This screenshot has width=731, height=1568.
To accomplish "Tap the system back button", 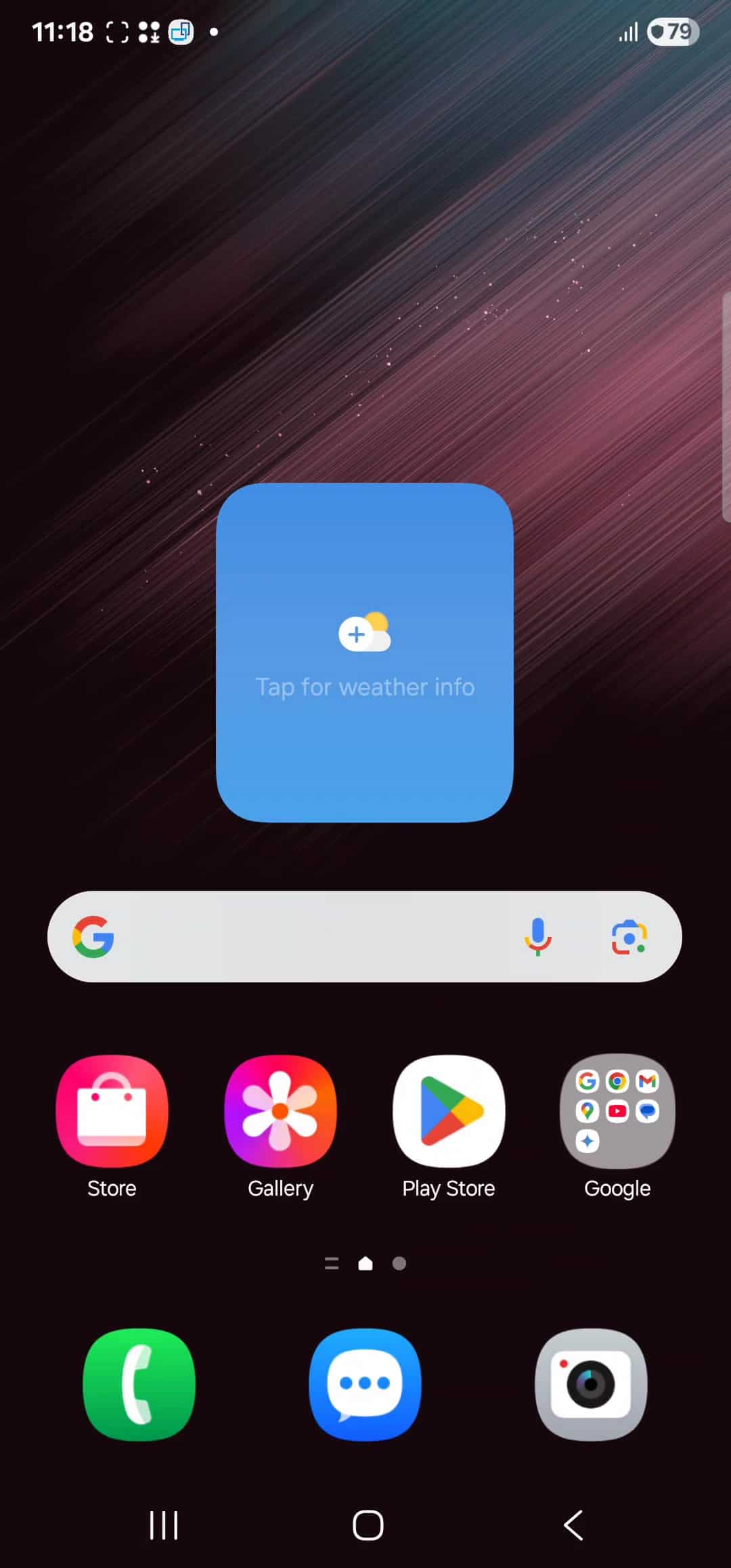I will [x=573, y=1525].
